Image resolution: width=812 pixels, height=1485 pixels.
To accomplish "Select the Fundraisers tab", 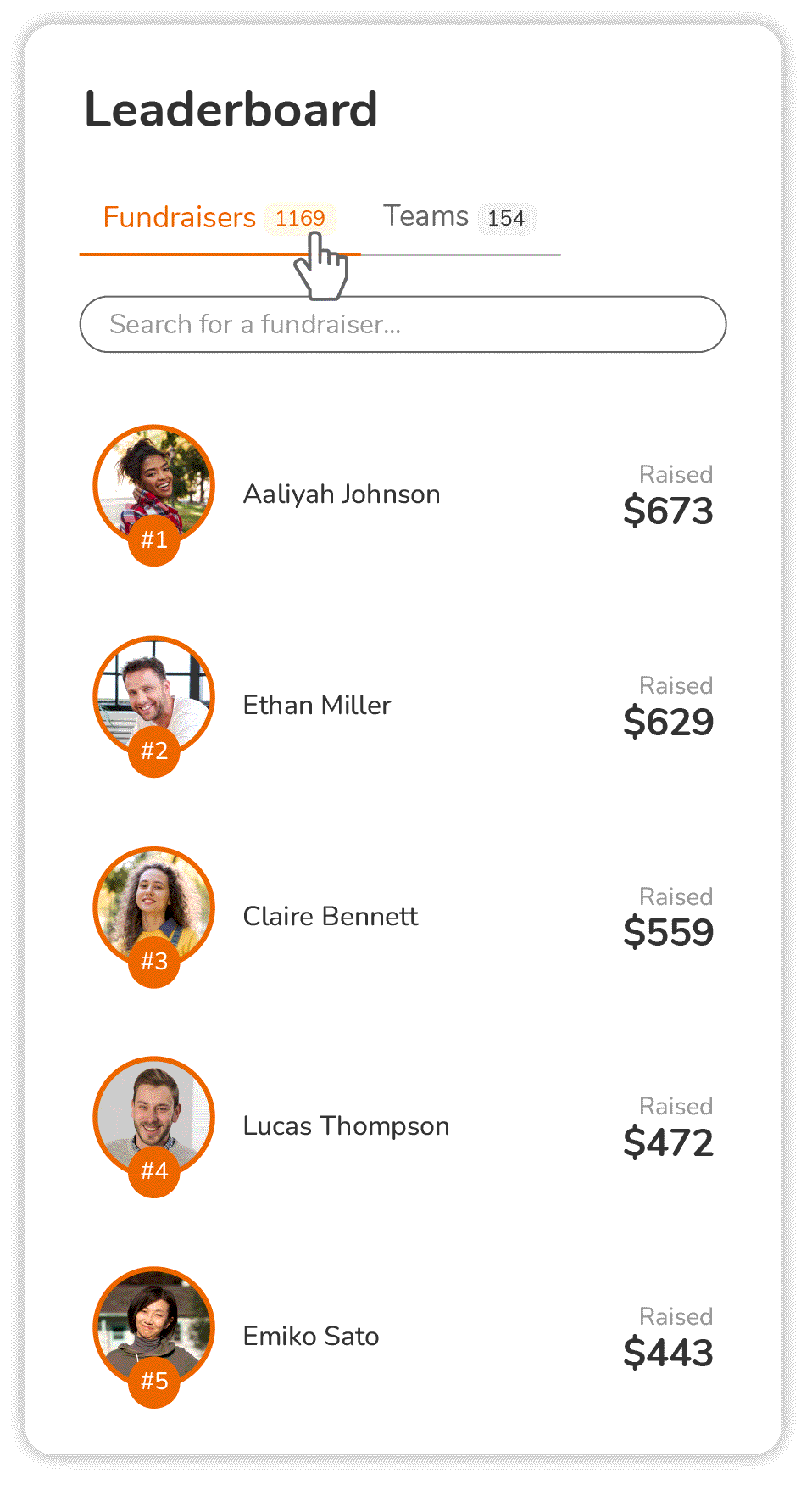I will pos(220,218).
